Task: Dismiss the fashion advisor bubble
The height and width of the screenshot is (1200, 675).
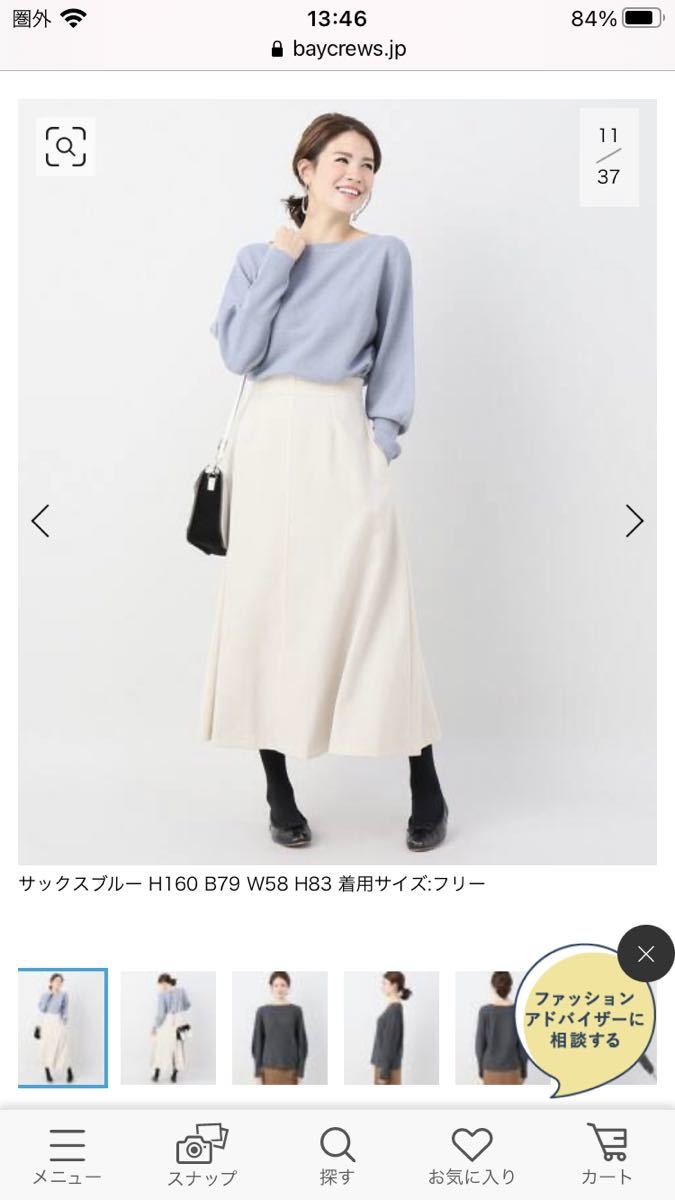Action: [645, 954]
